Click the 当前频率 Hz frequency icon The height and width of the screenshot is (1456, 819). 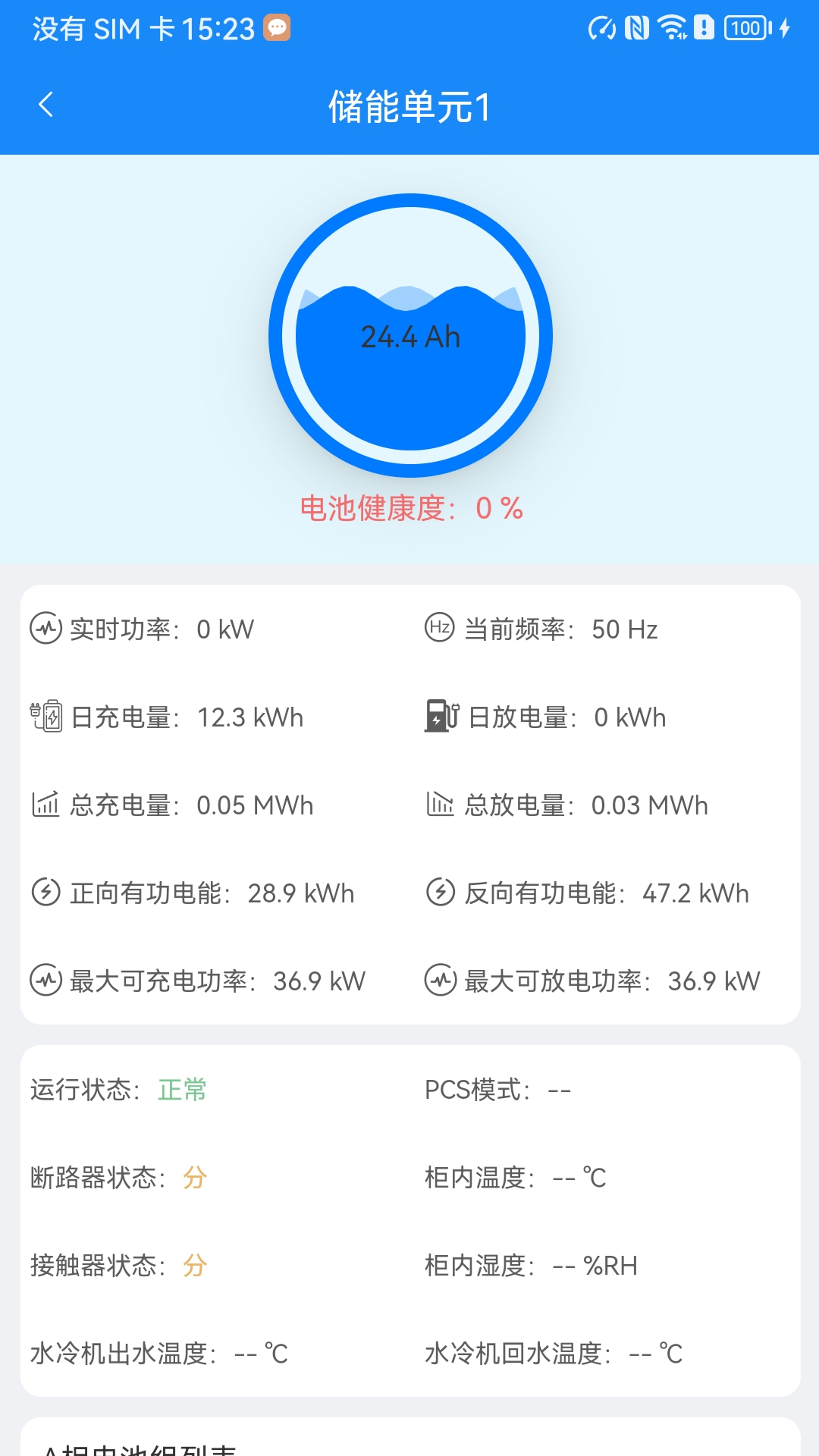pyautogui.click(x=441, y=628)
